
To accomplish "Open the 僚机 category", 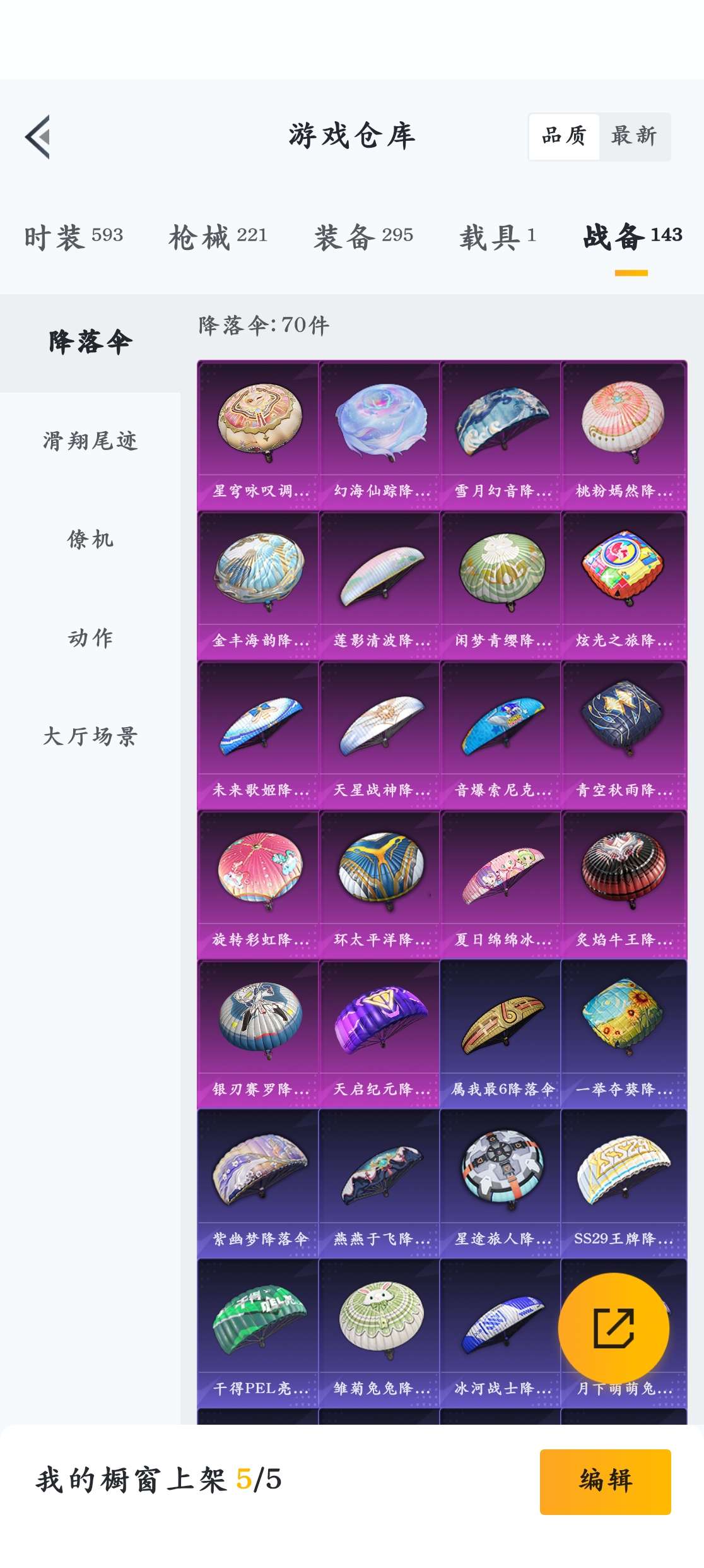I will click(90, 540).
